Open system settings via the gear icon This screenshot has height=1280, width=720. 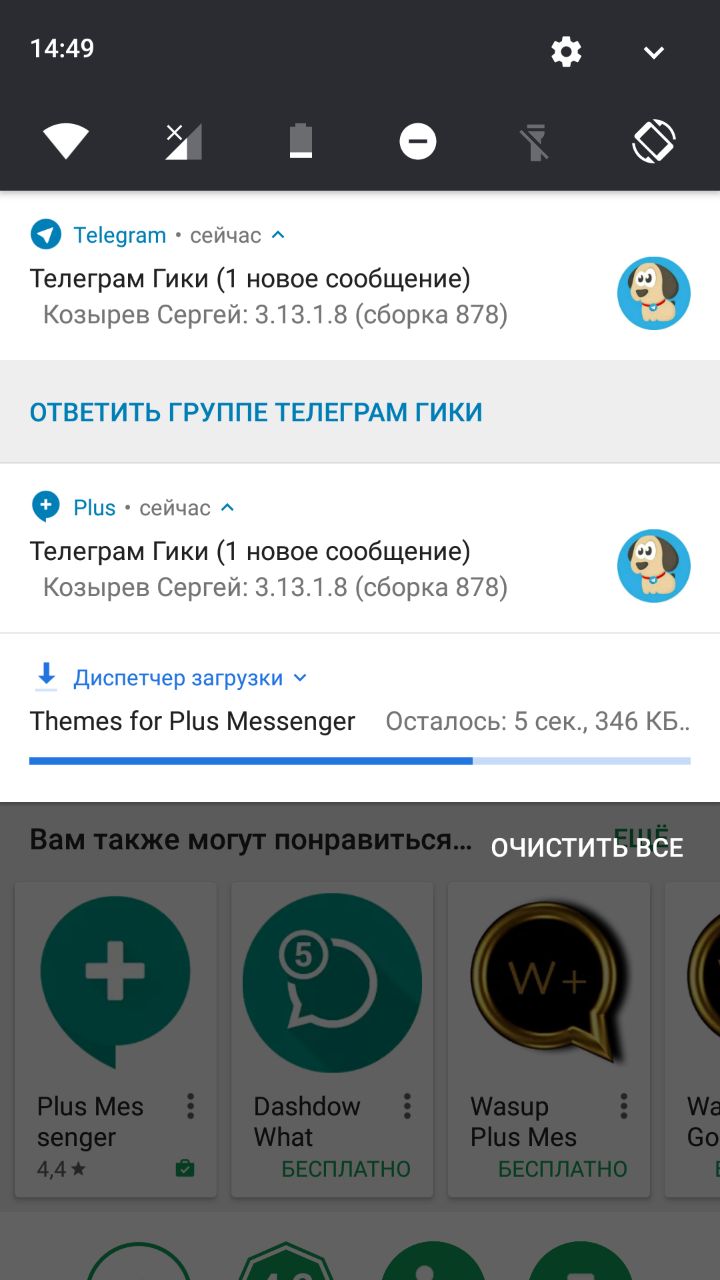click(566, 52)
